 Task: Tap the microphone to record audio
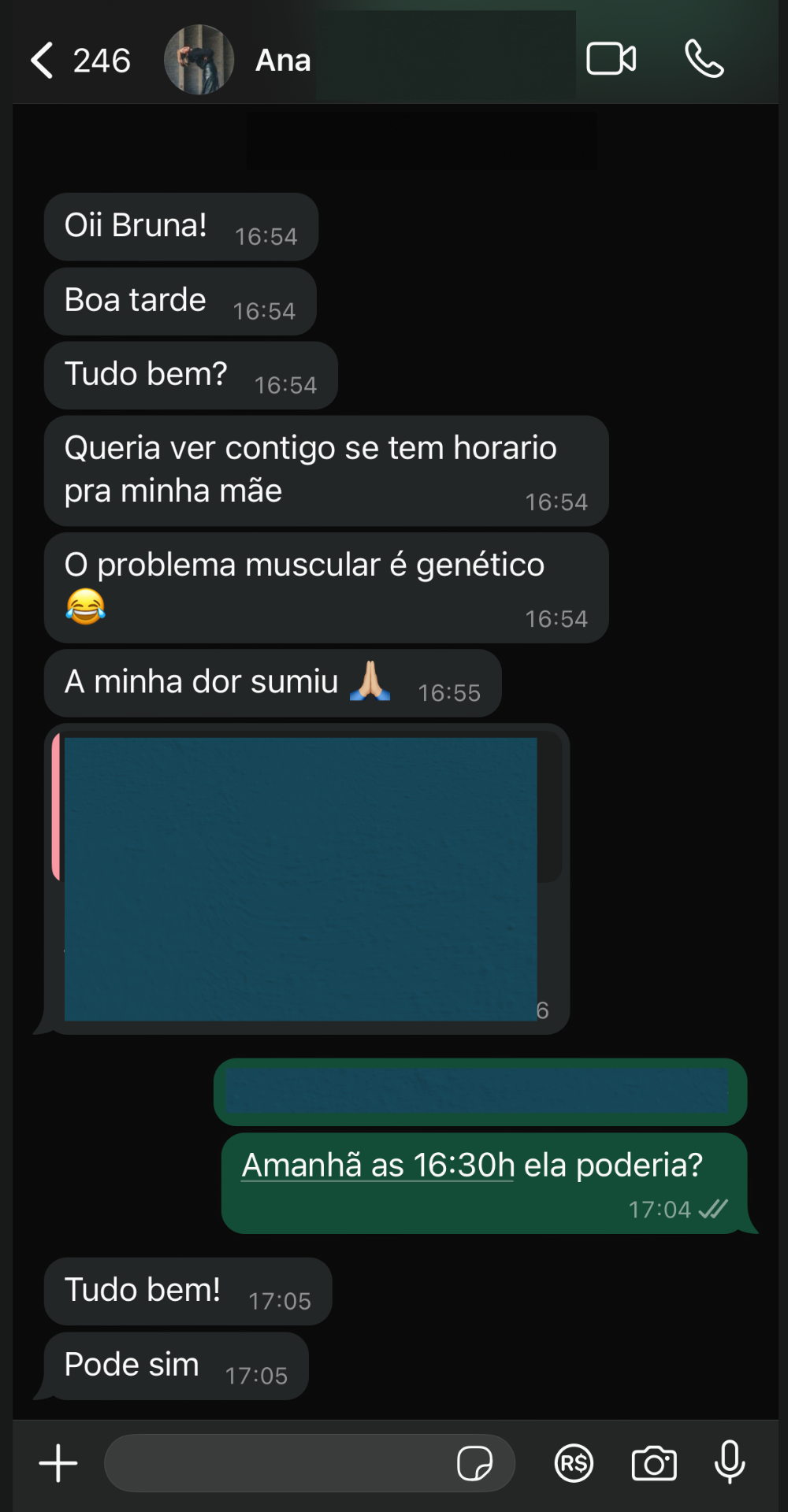(730, 1462)
